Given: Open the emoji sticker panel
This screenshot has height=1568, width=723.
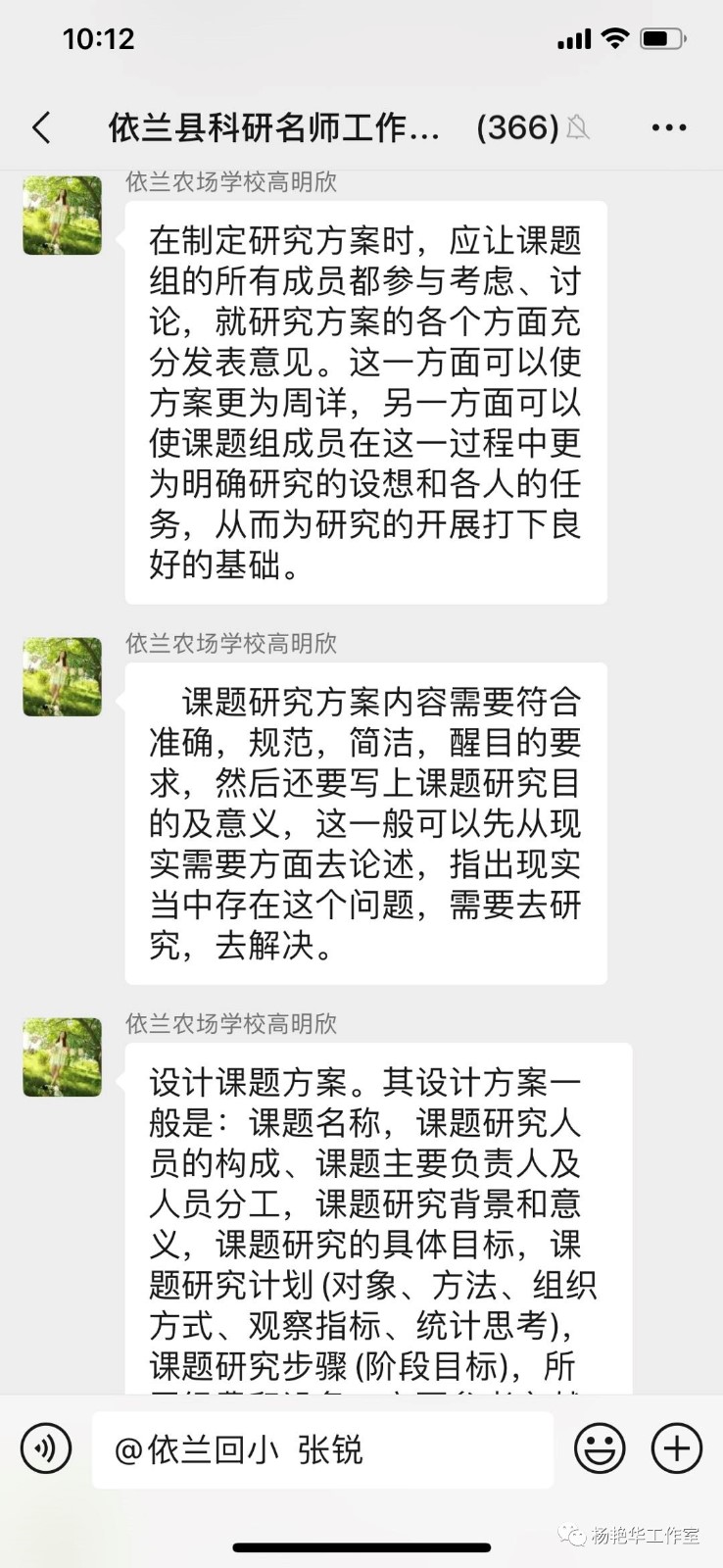Looking at the screenshot, I should point(599,1448).
